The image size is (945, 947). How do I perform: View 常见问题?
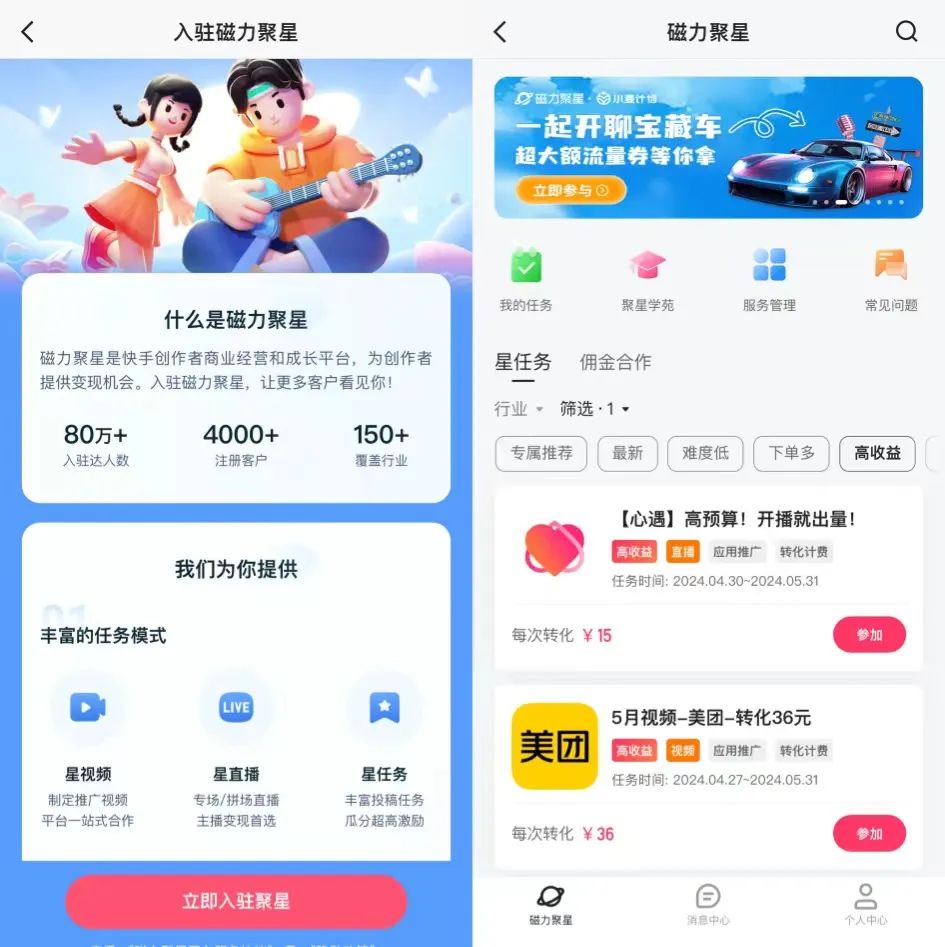pyautogui.click(x=890, y=280)
